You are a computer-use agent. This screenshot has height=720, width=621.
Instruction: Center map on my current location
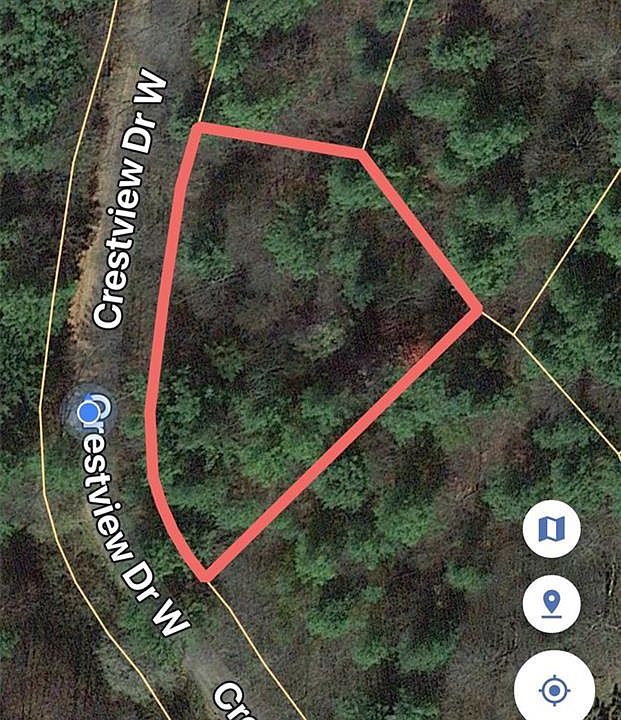point(554,690)
